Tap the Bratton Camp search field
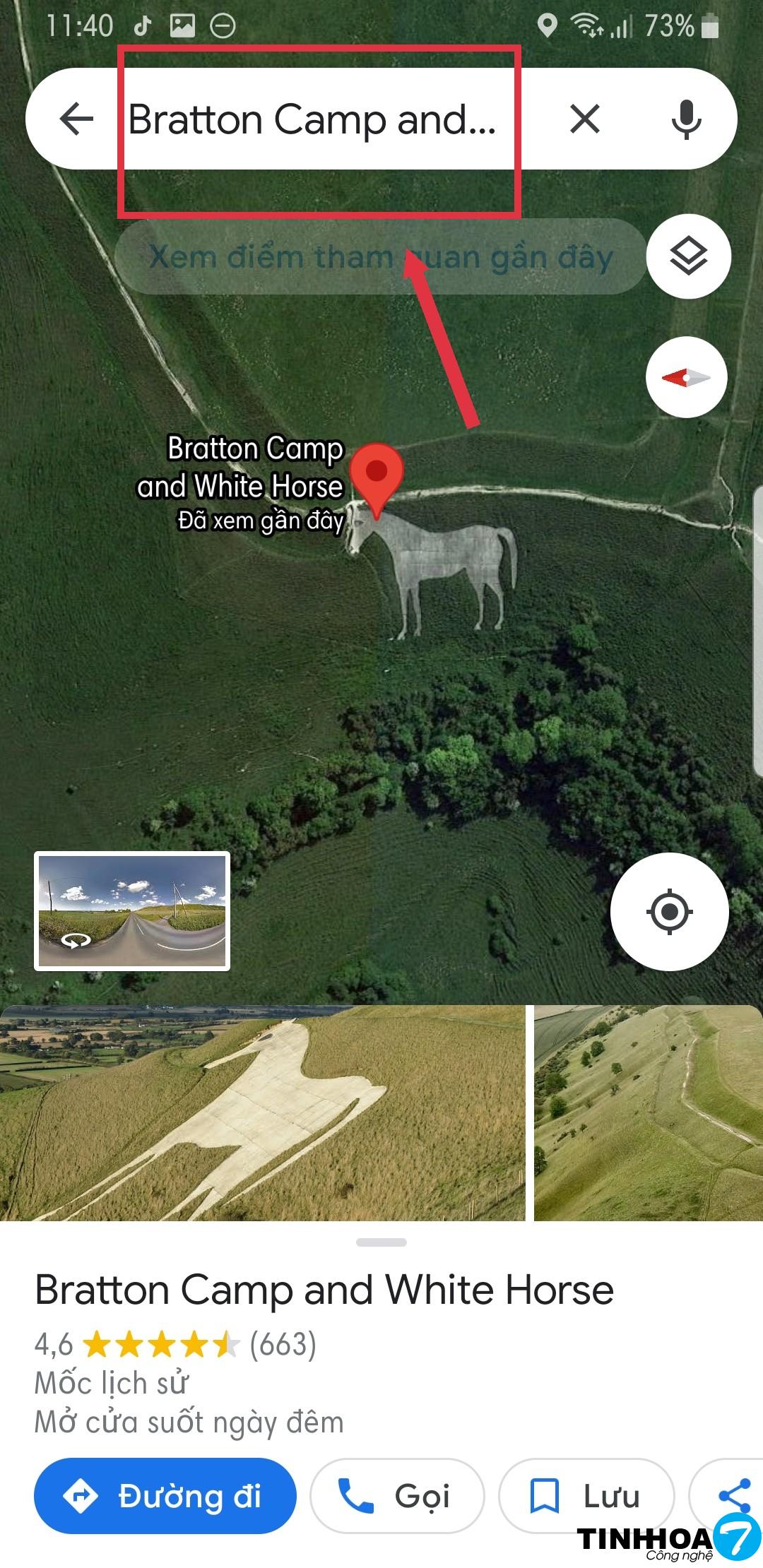This screenshot has height=1568, width=763. point(312,119)
